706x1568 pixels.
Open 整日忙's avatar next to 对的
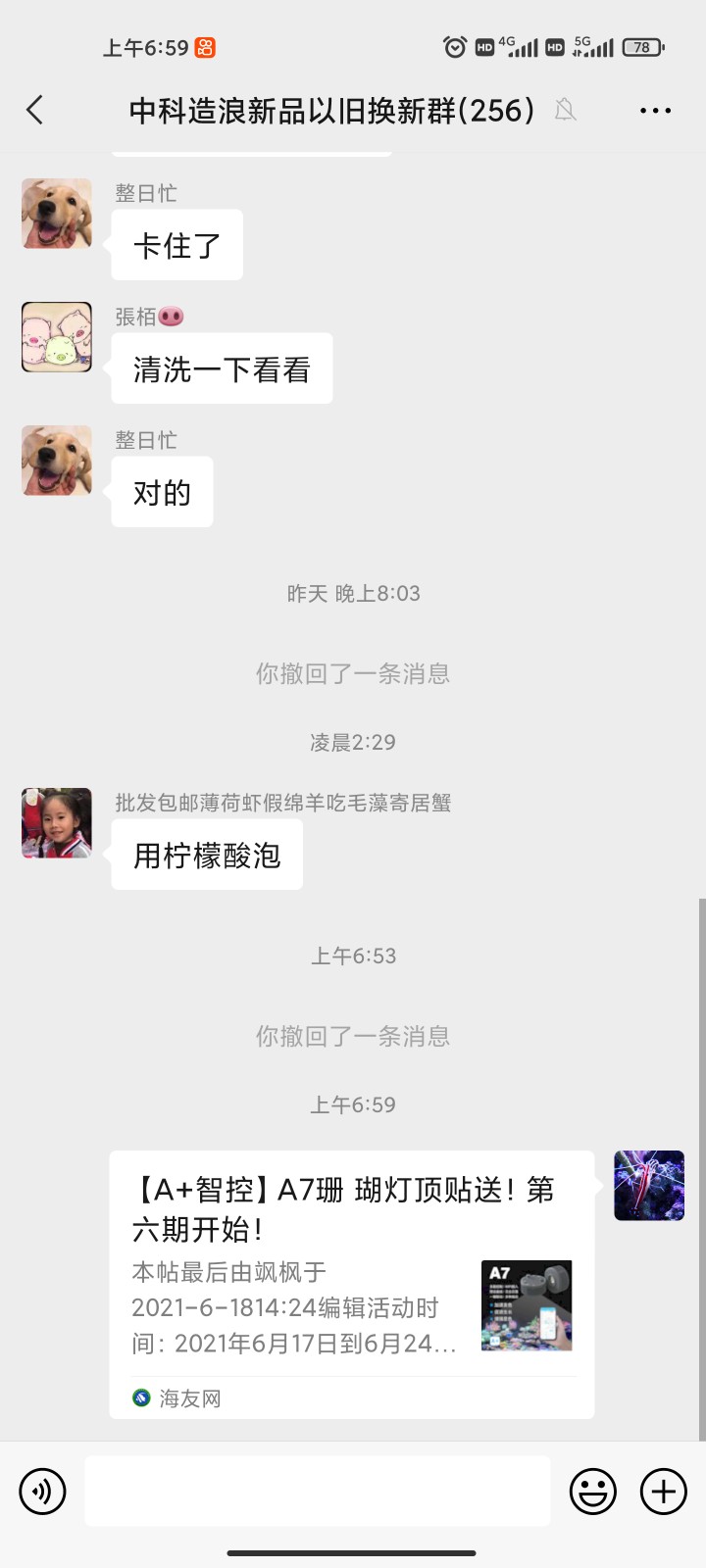pyautogui.click(x=57, y=461)
